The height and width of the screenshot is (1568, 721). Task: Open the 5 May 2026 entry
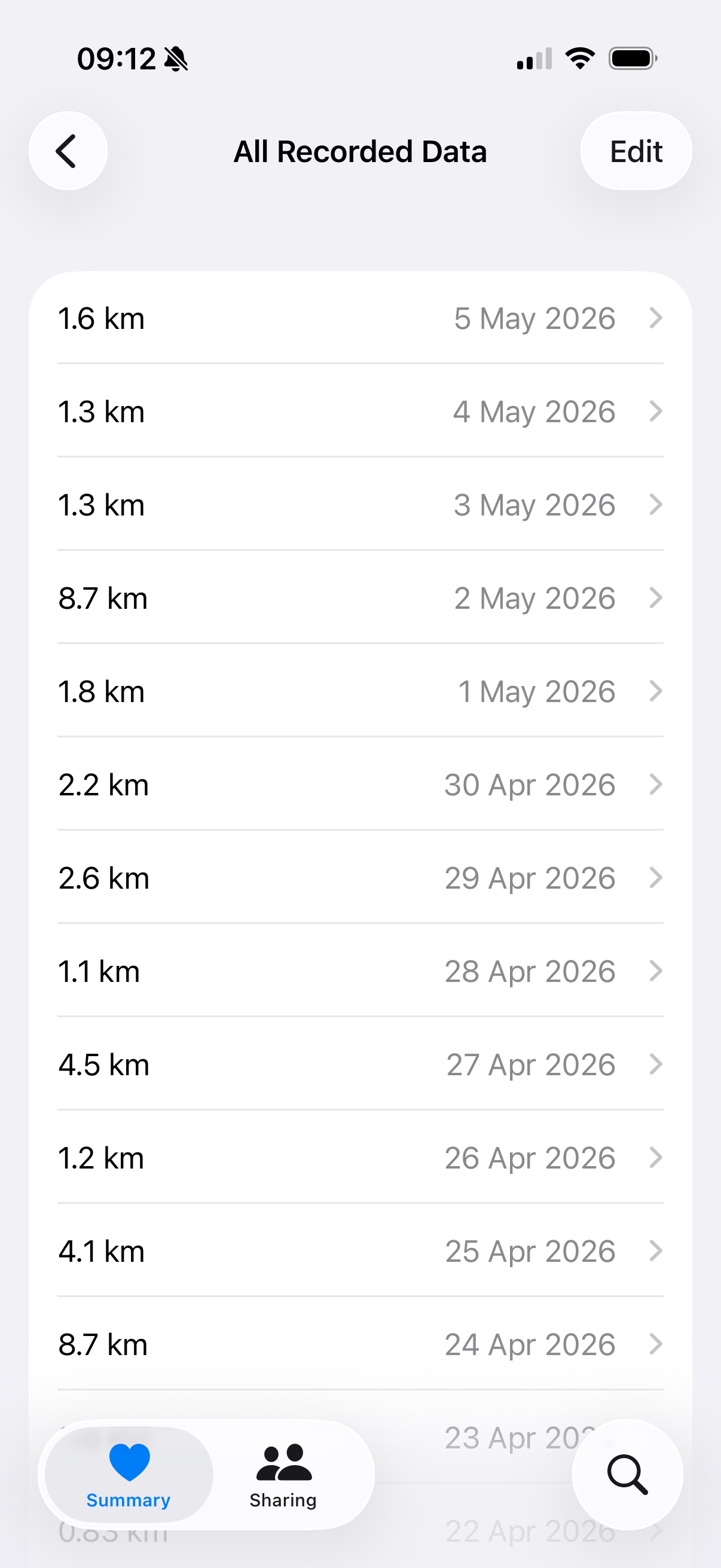click(x=360, y=318)
